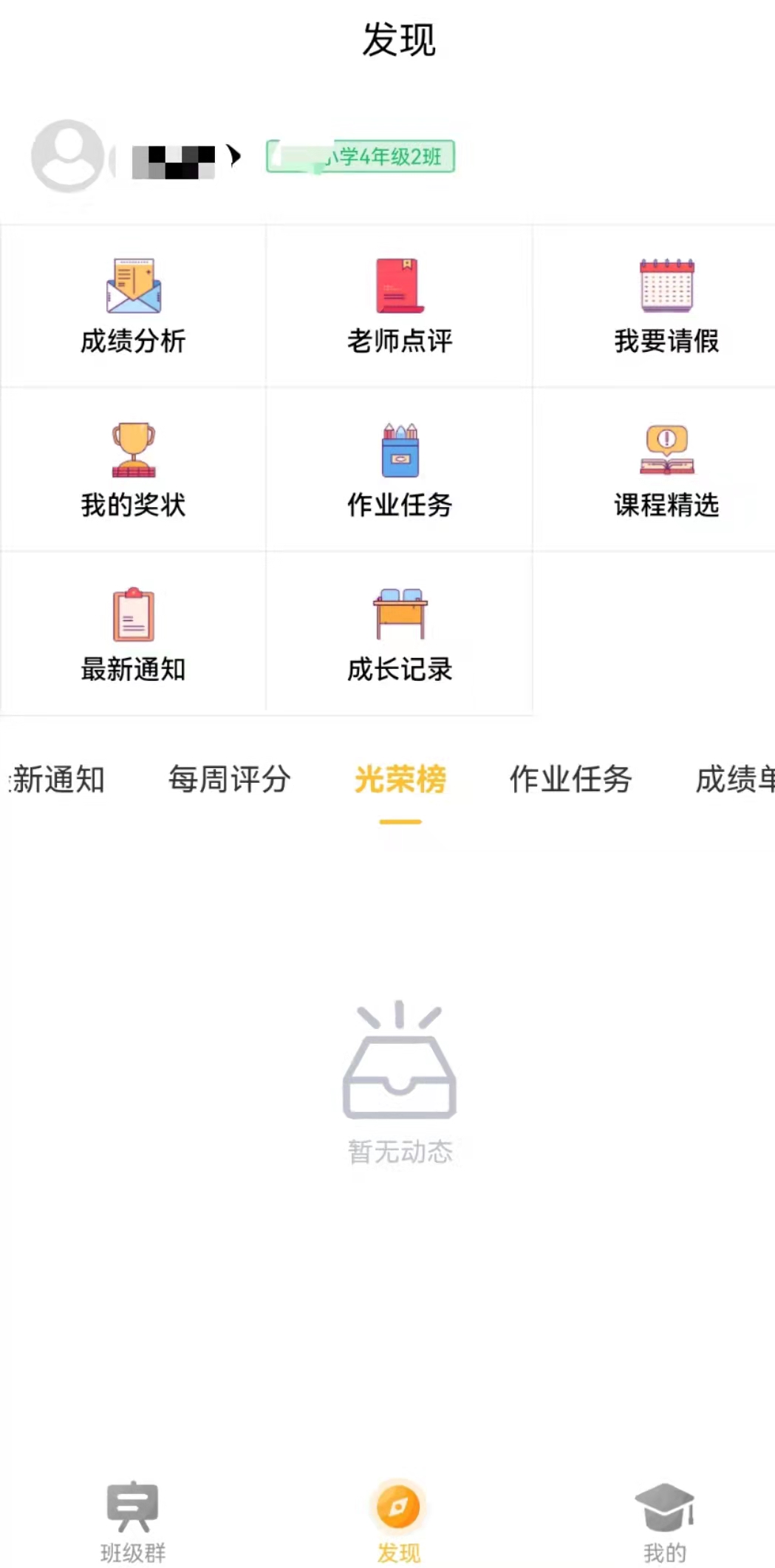Expand the student name switcher arrow
The height and width of the screenshot is (1568, 775).
[234, 156]
